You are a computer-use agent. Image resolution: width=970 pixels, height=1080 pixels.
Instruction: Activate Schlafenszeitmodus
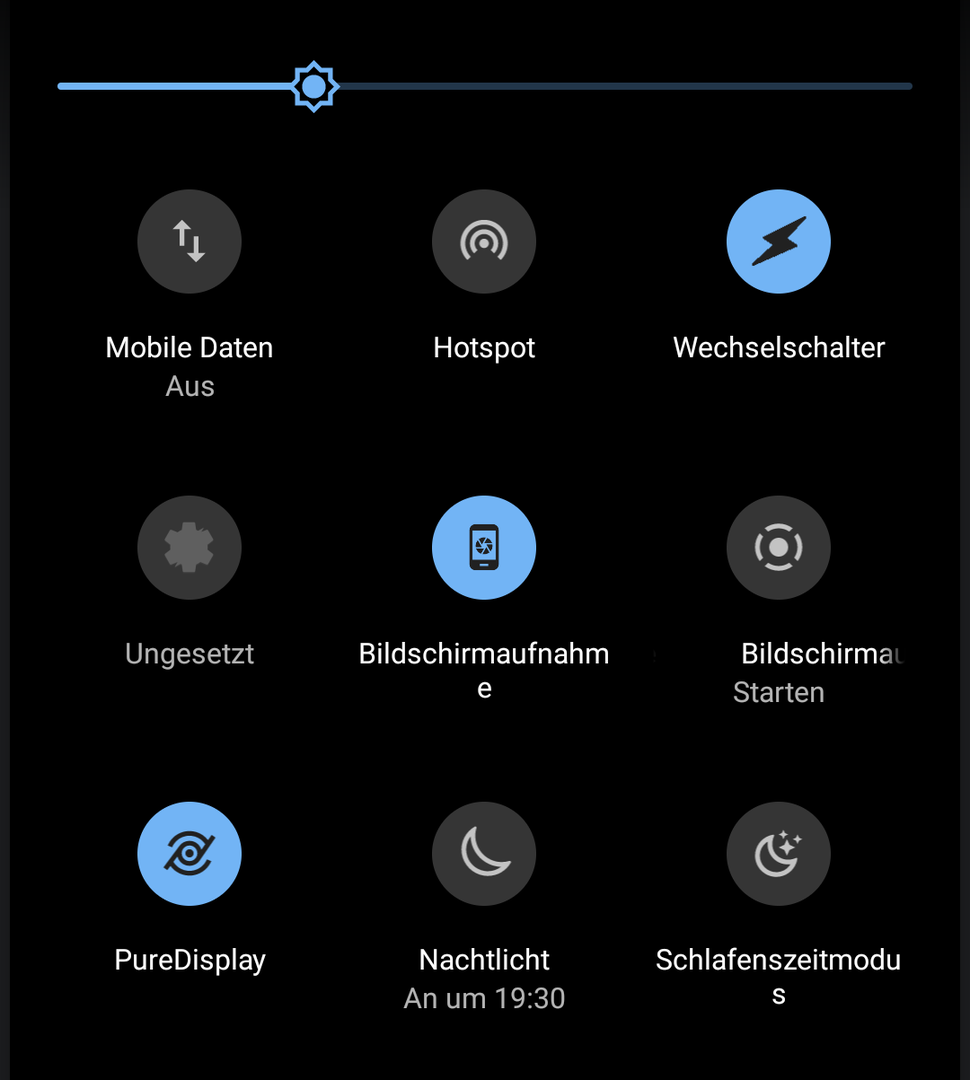coord(778,854)
